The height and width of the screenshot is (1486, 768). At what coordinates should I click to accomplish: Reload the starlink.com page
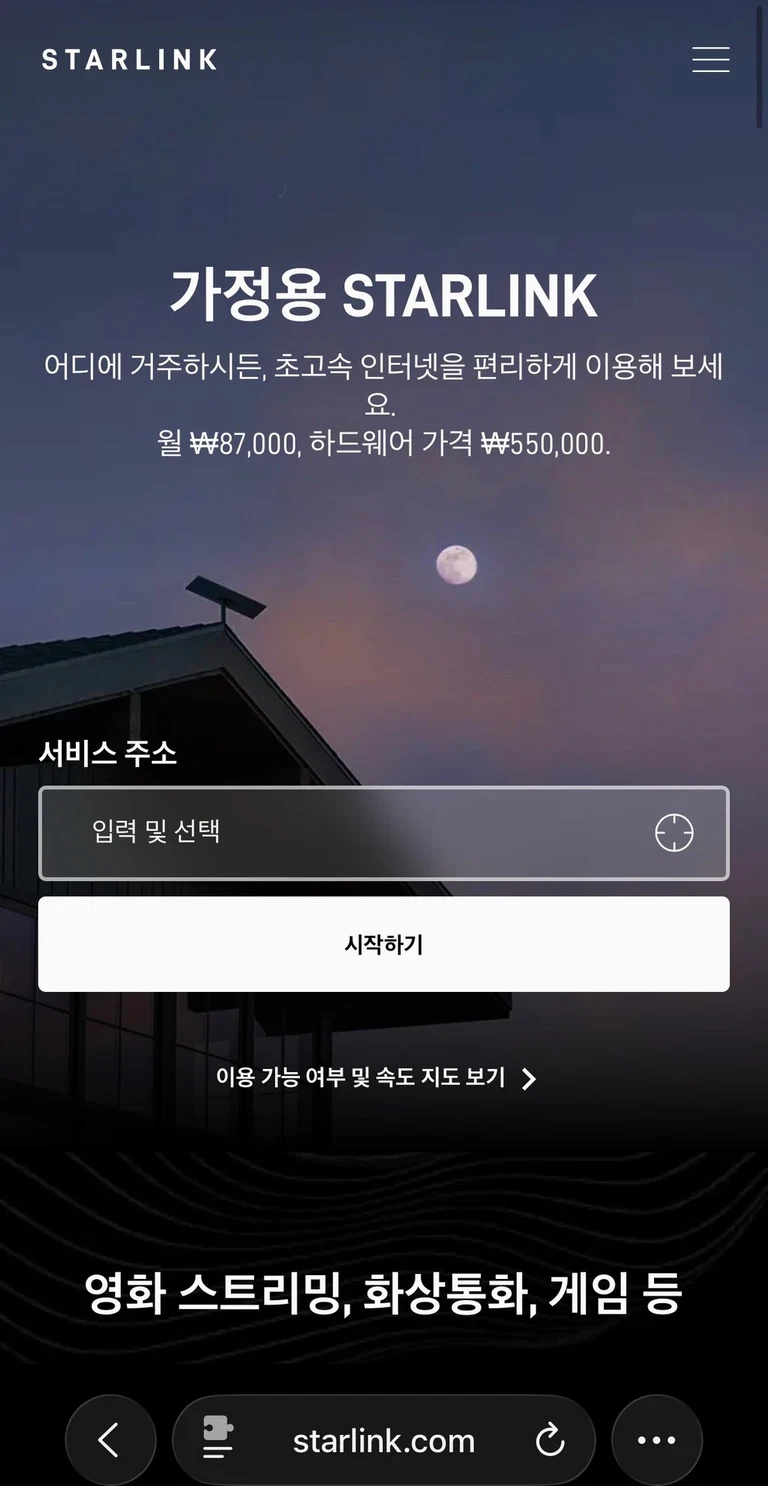point(550,1440)
